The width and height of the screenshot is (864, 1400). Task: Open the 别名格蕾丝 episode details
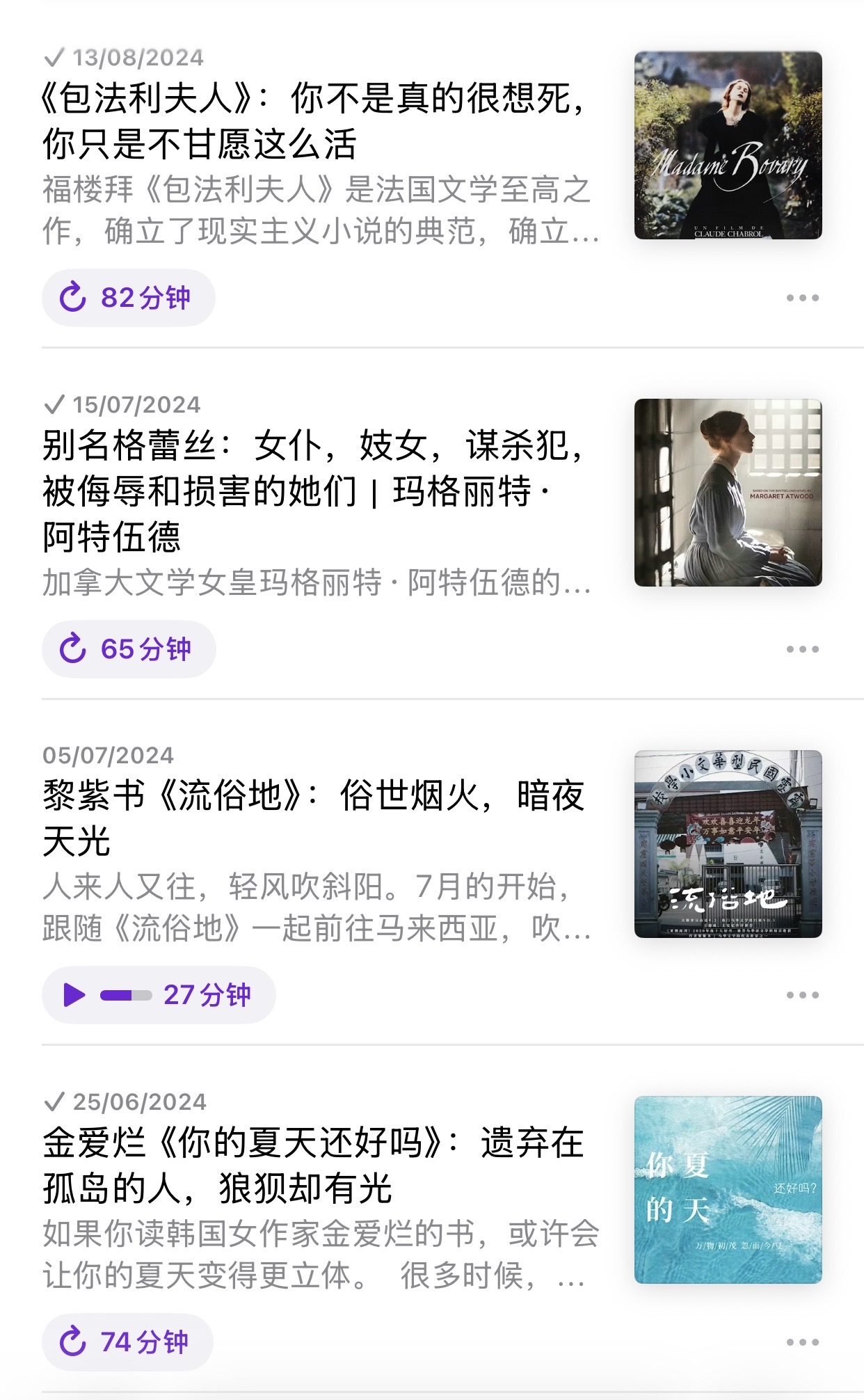click(313, 491)
